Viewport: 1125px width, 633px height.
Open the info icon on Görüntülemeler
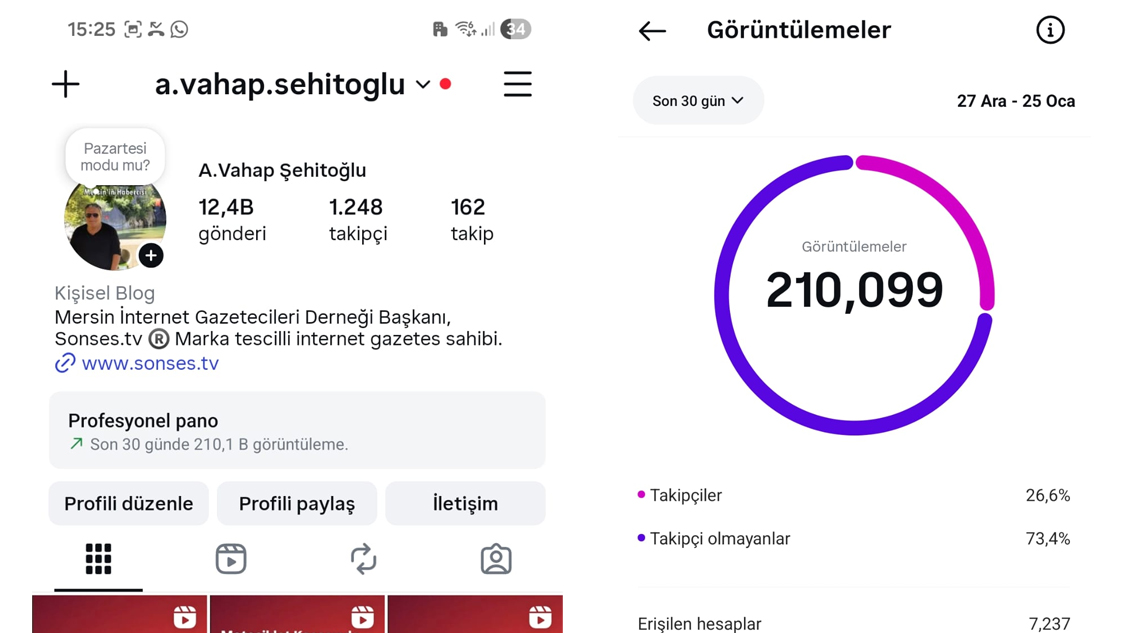(1050, 31)
